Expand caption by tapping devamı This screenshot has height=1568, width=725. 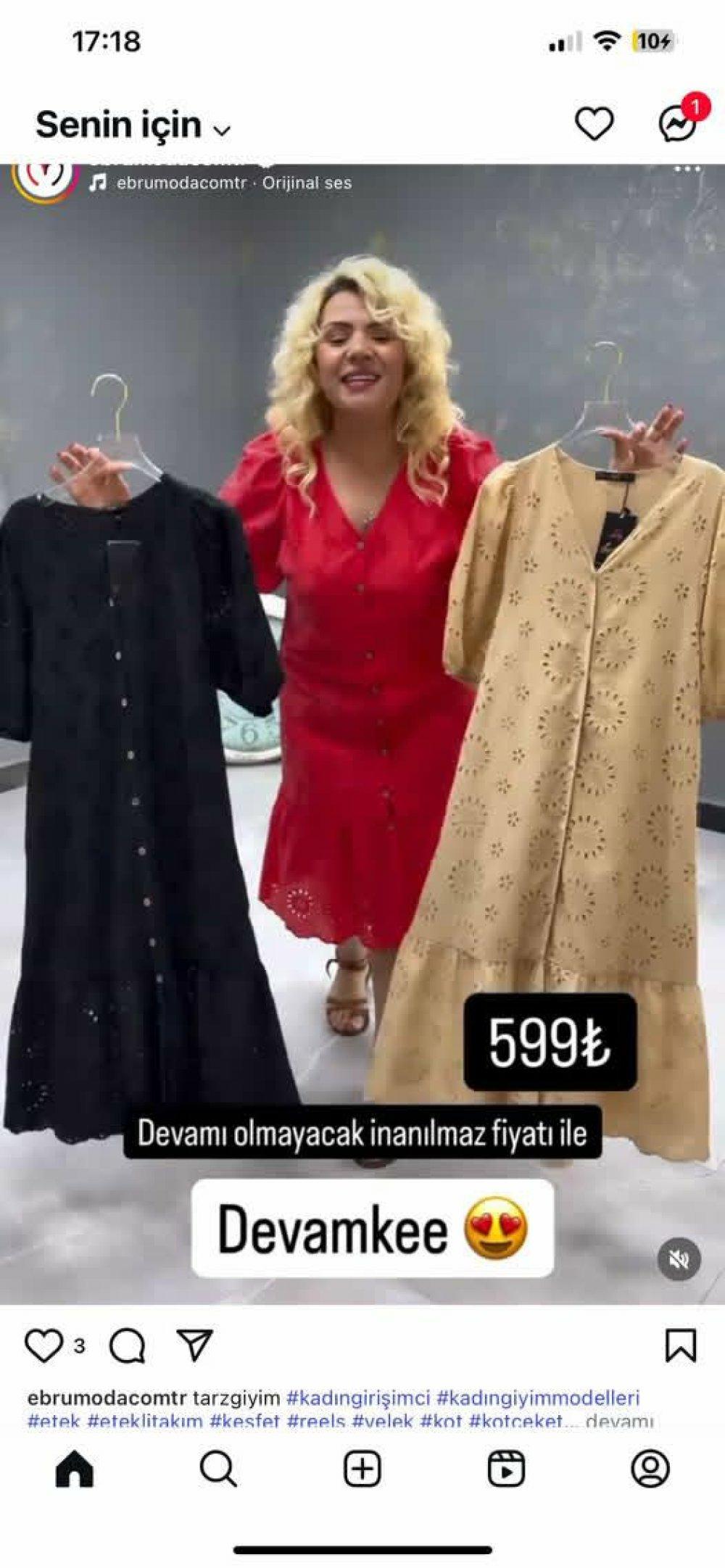[x=619, y=1422]
